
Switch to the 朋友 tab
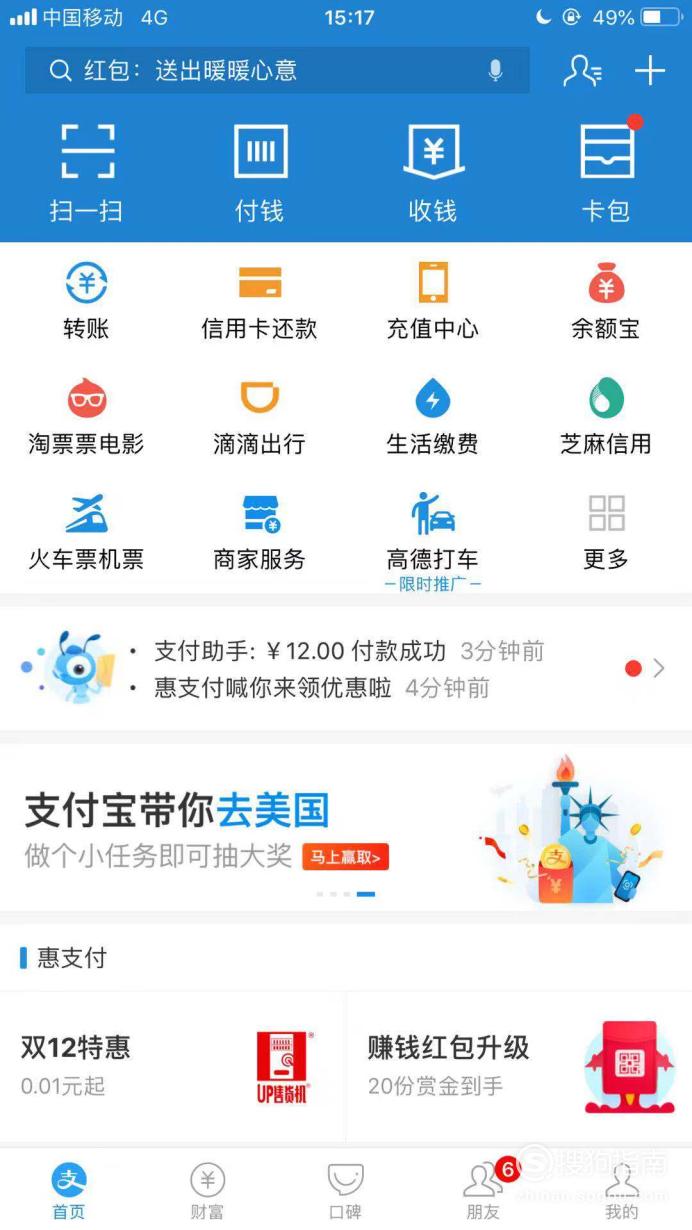(x=484, y=1192)
